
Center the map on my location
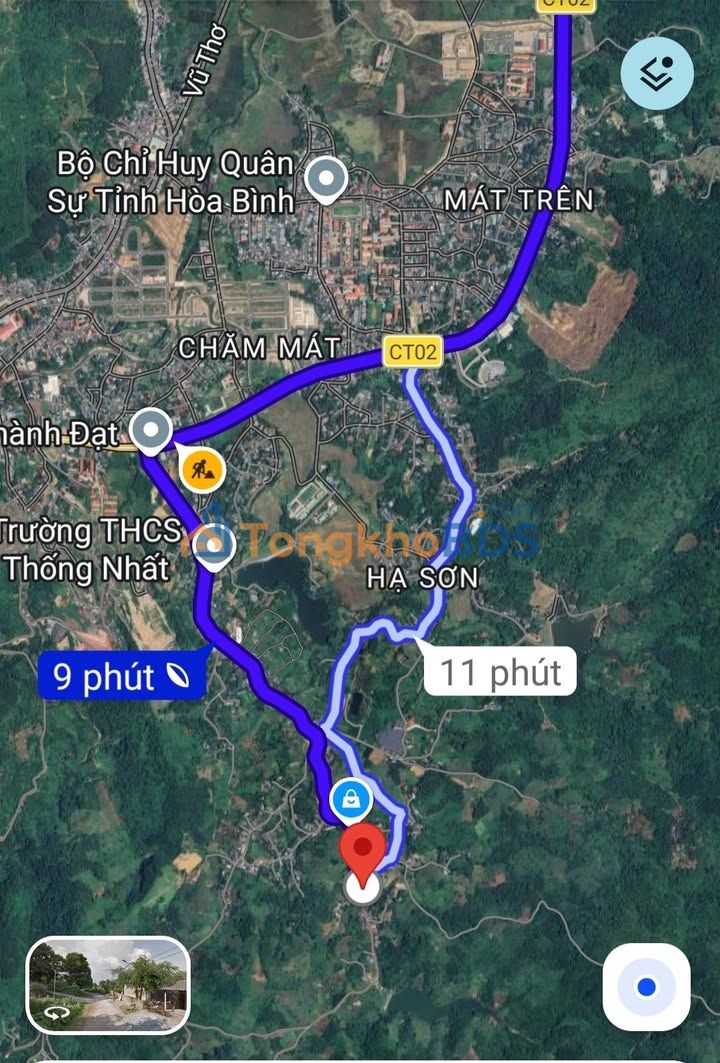point(646,987)
